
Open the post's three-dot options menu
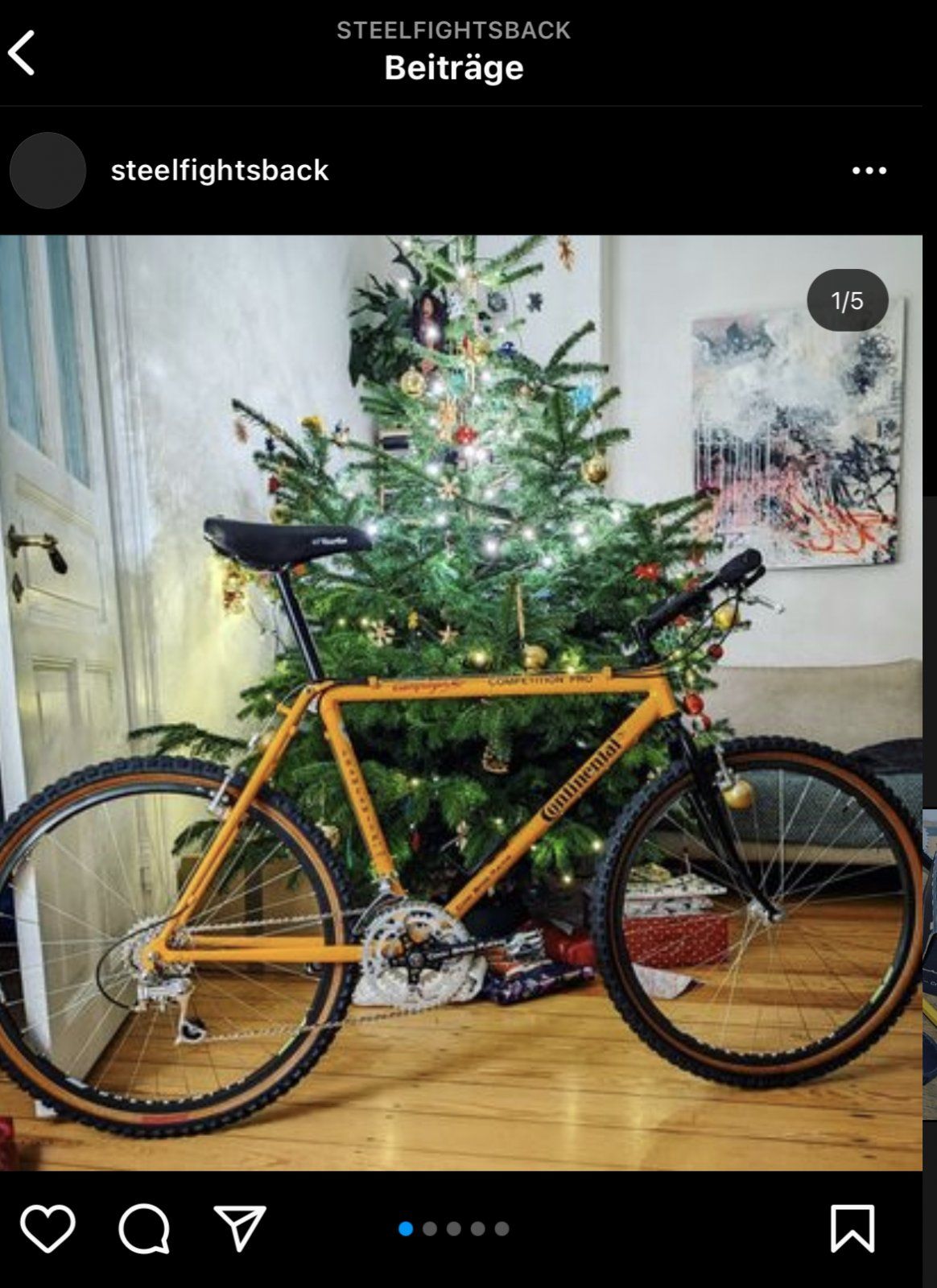click(869, 171)
